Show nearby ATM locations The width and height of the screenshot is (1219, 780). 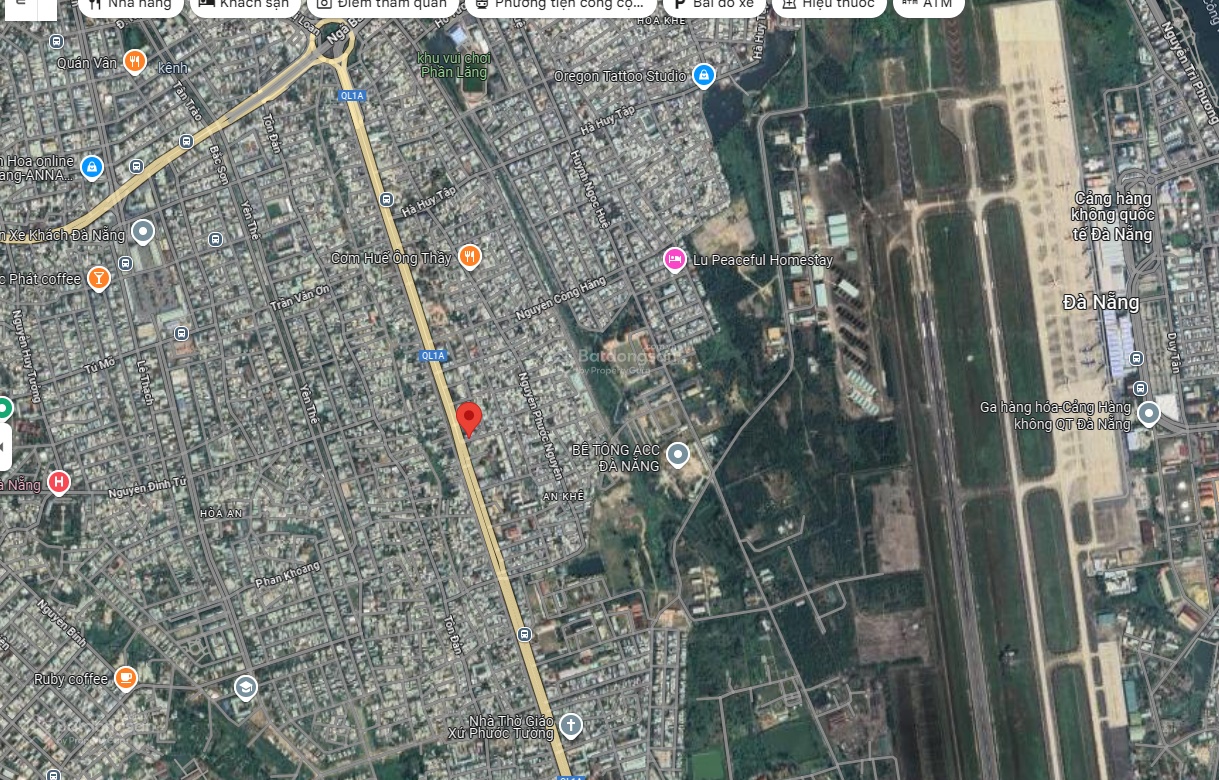click(927, 5)
